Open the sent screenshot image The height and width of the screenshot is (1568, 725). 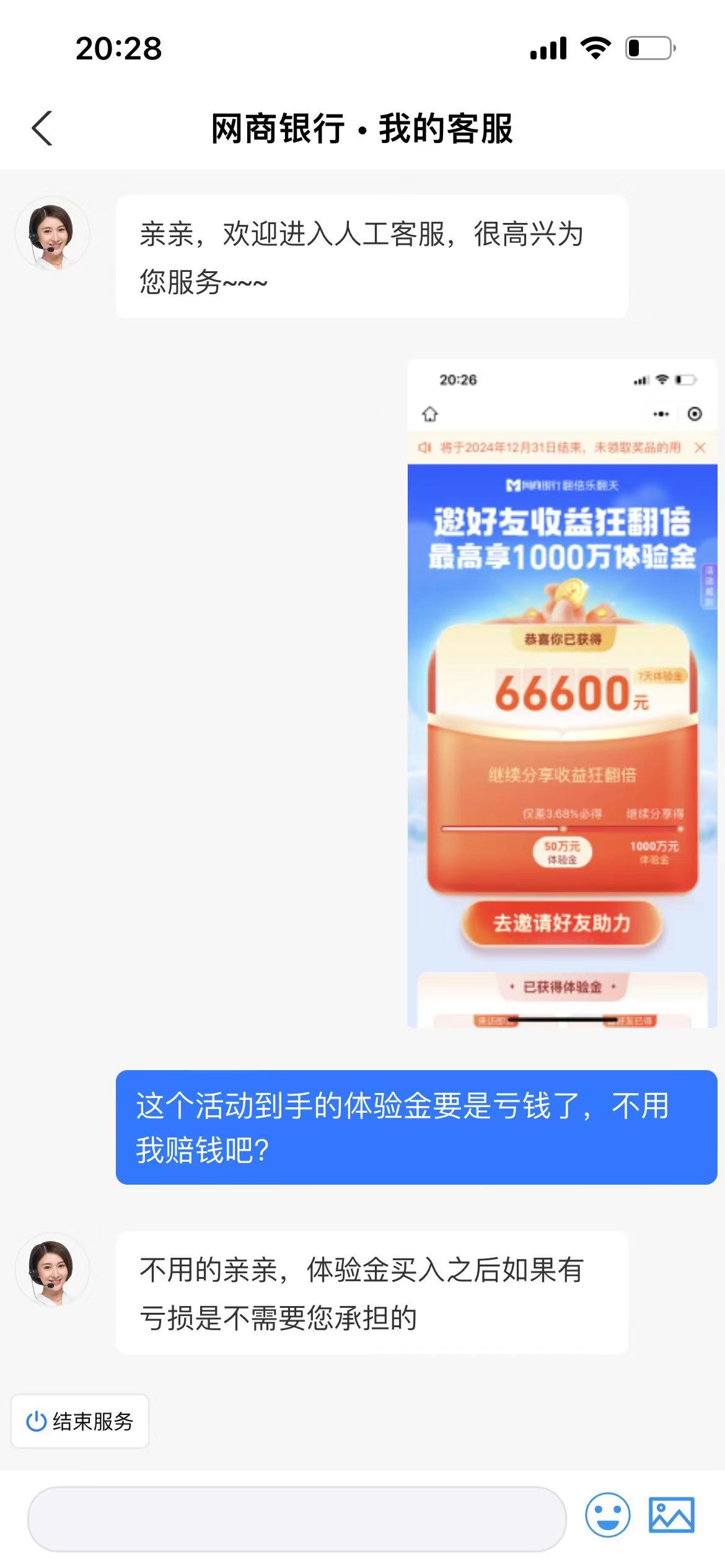click(x=561, y=694)
